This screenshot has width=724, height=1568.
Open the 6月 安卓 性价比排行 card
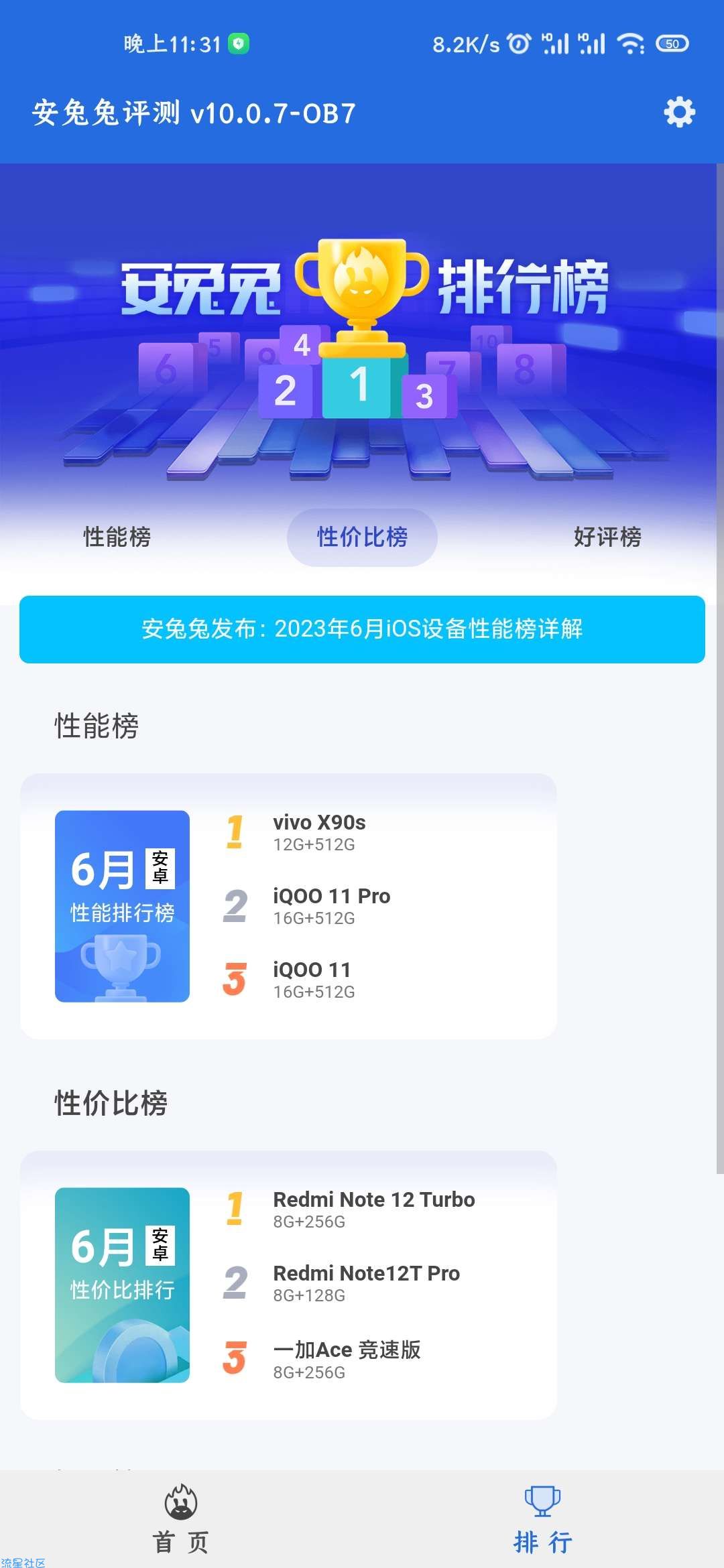point(122,1285)
